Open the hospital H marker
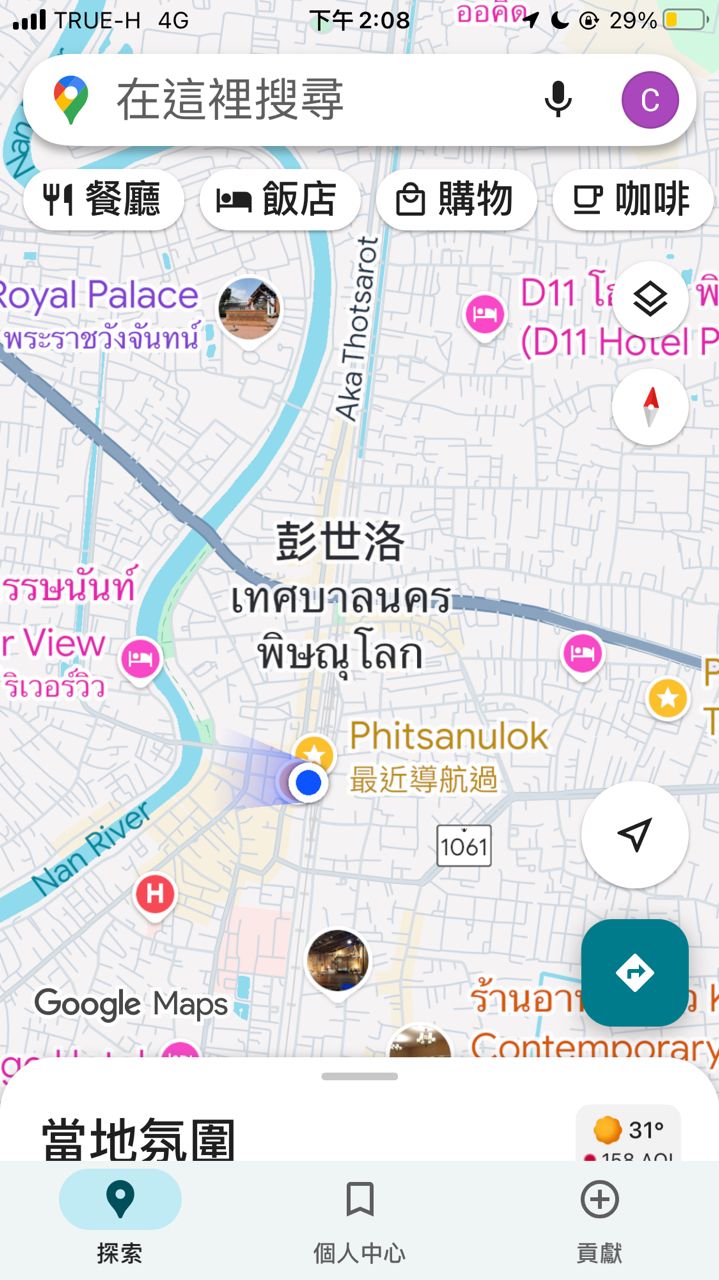Image resolution: width=719 pixels, height=1280 pixels. point(155,893)
